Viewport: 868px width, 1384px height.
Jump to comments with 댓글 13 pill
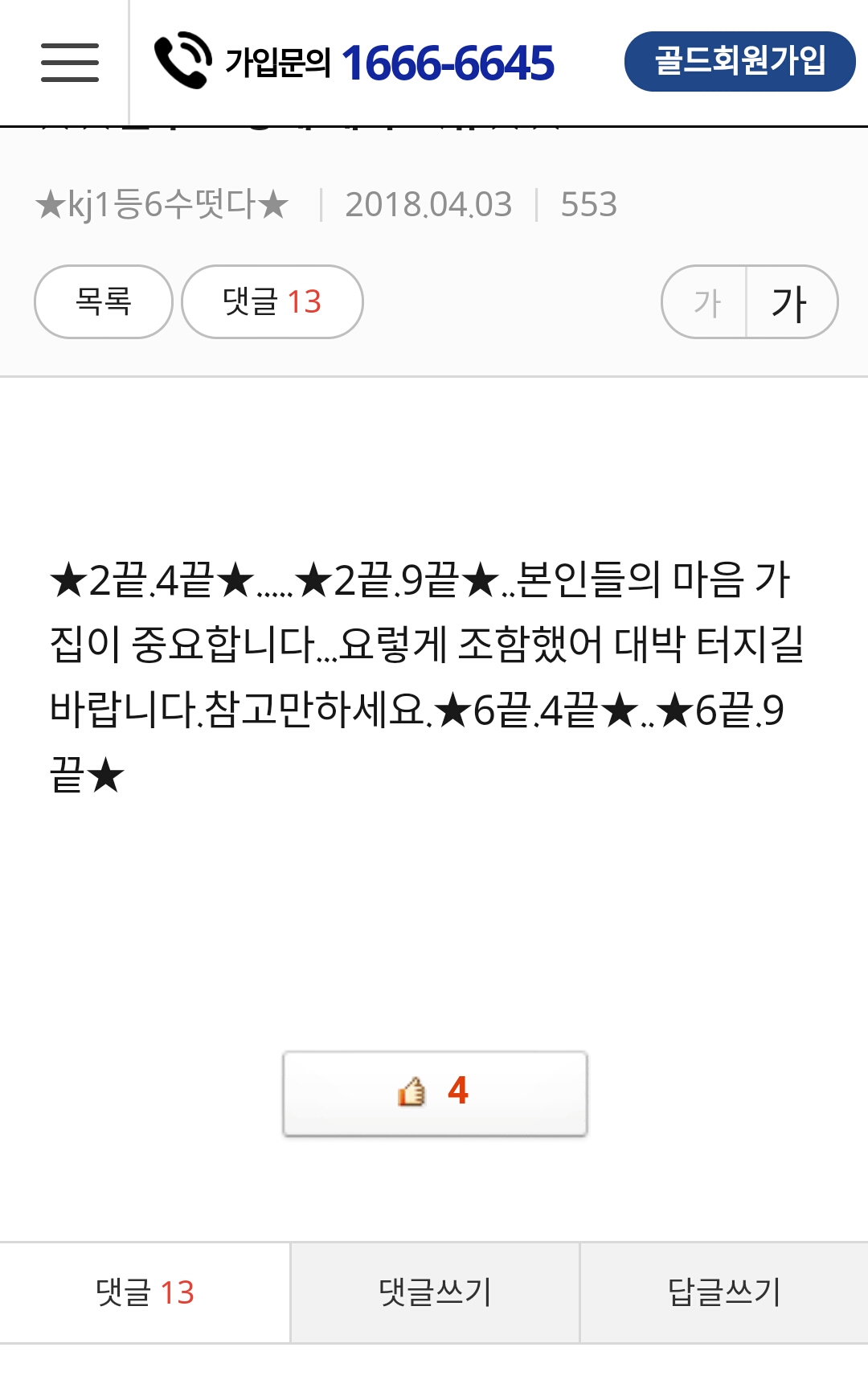pos(272,301)
